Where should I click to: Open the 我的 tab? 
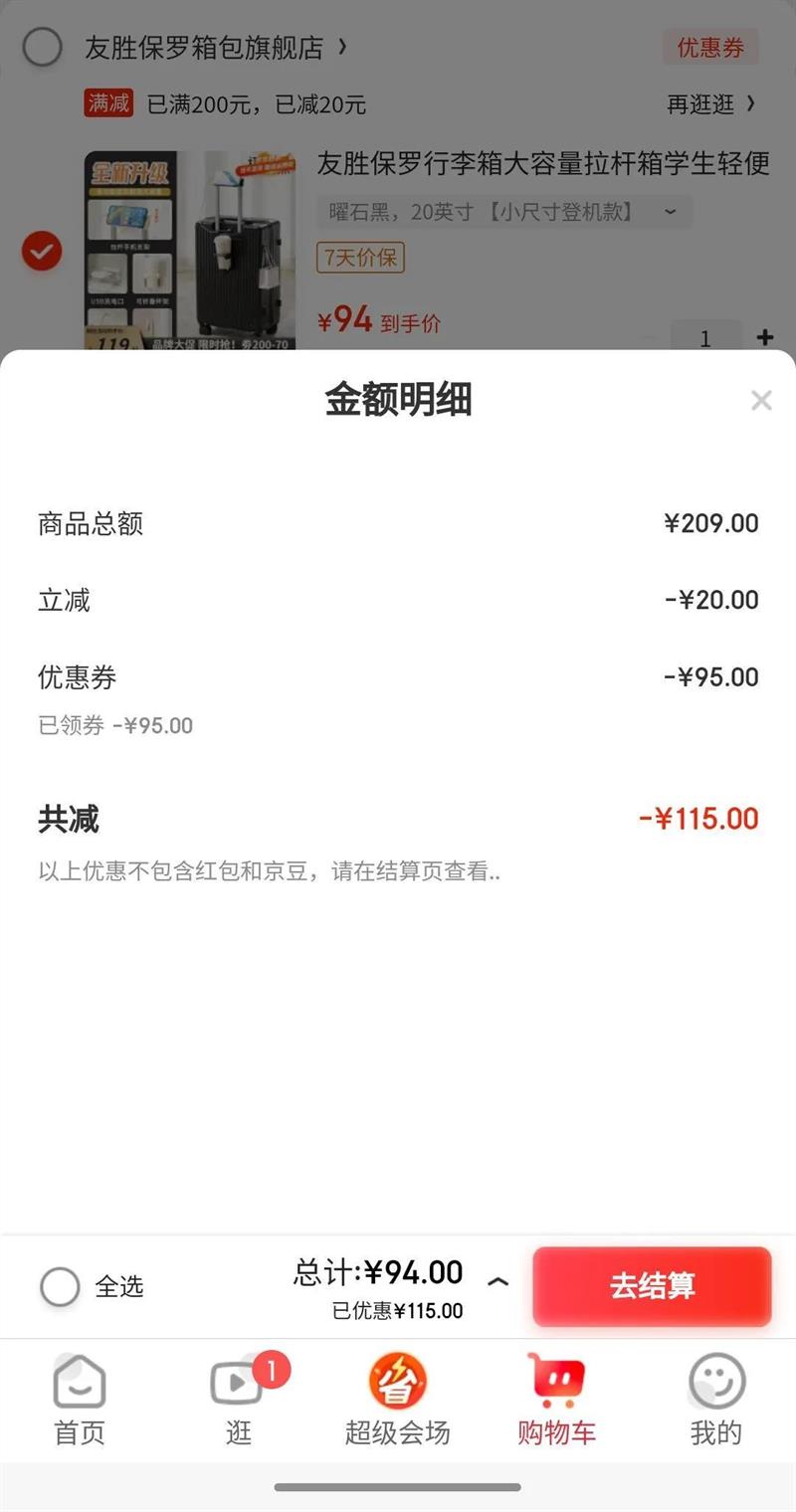coord(716,1400)
